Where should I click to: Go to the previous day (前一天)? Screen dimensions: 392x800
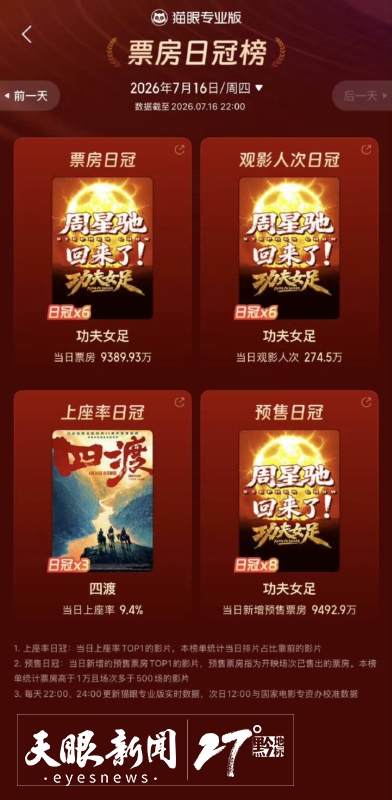pyautogui.click(x=28, y=96)
